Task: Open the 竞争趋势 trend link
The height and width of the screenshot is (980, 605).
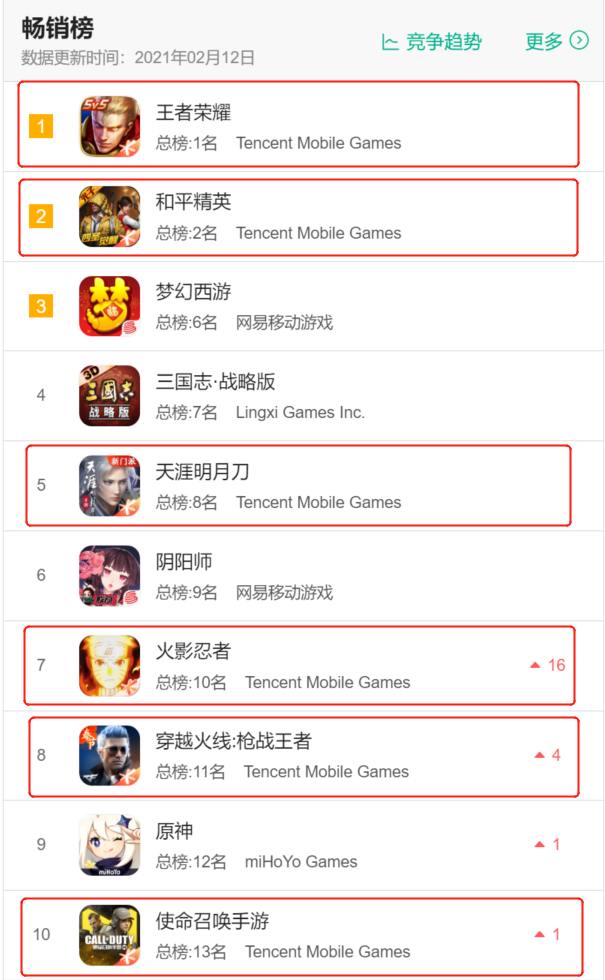Action: click(x=432, y=41)
